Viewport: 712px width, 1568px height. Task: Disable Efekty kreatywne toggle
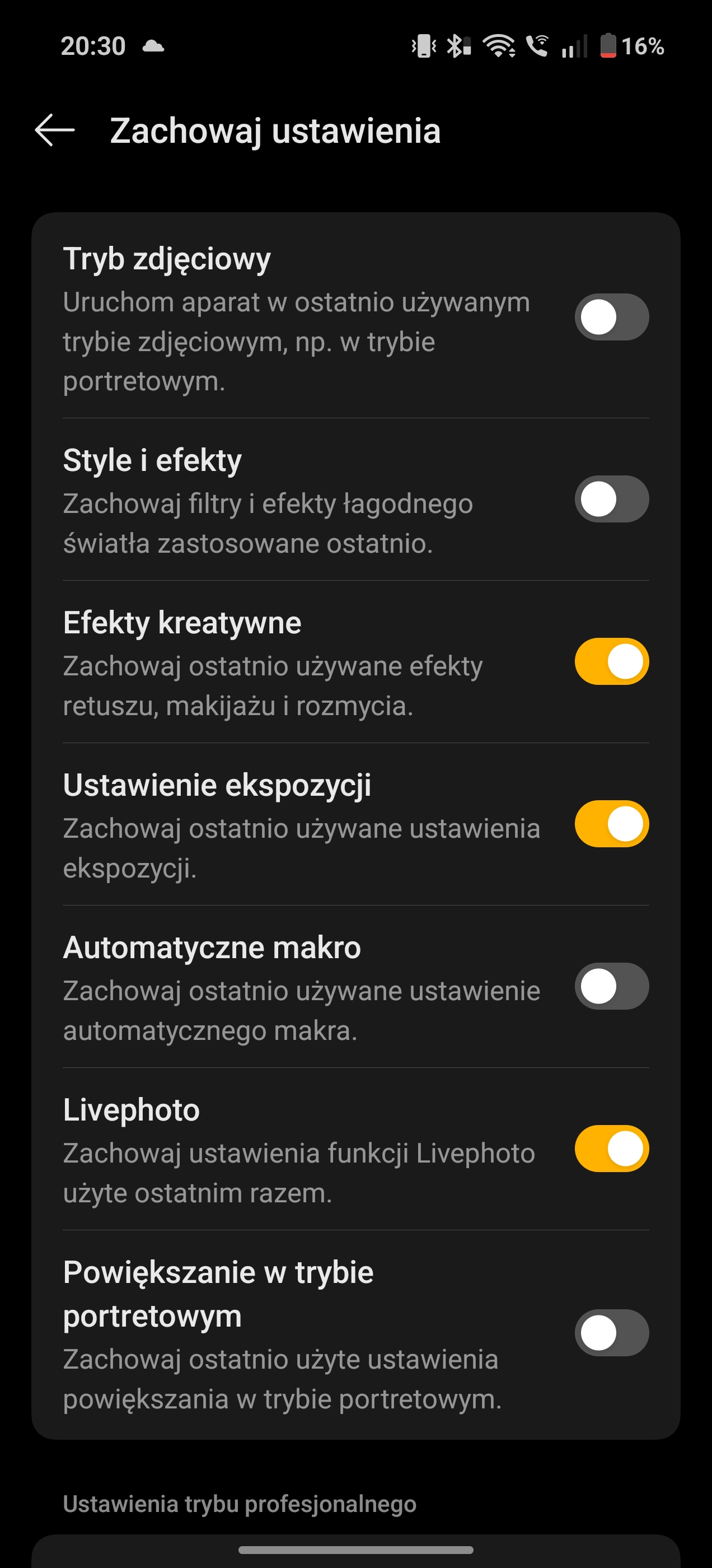[x=612, y=662]
